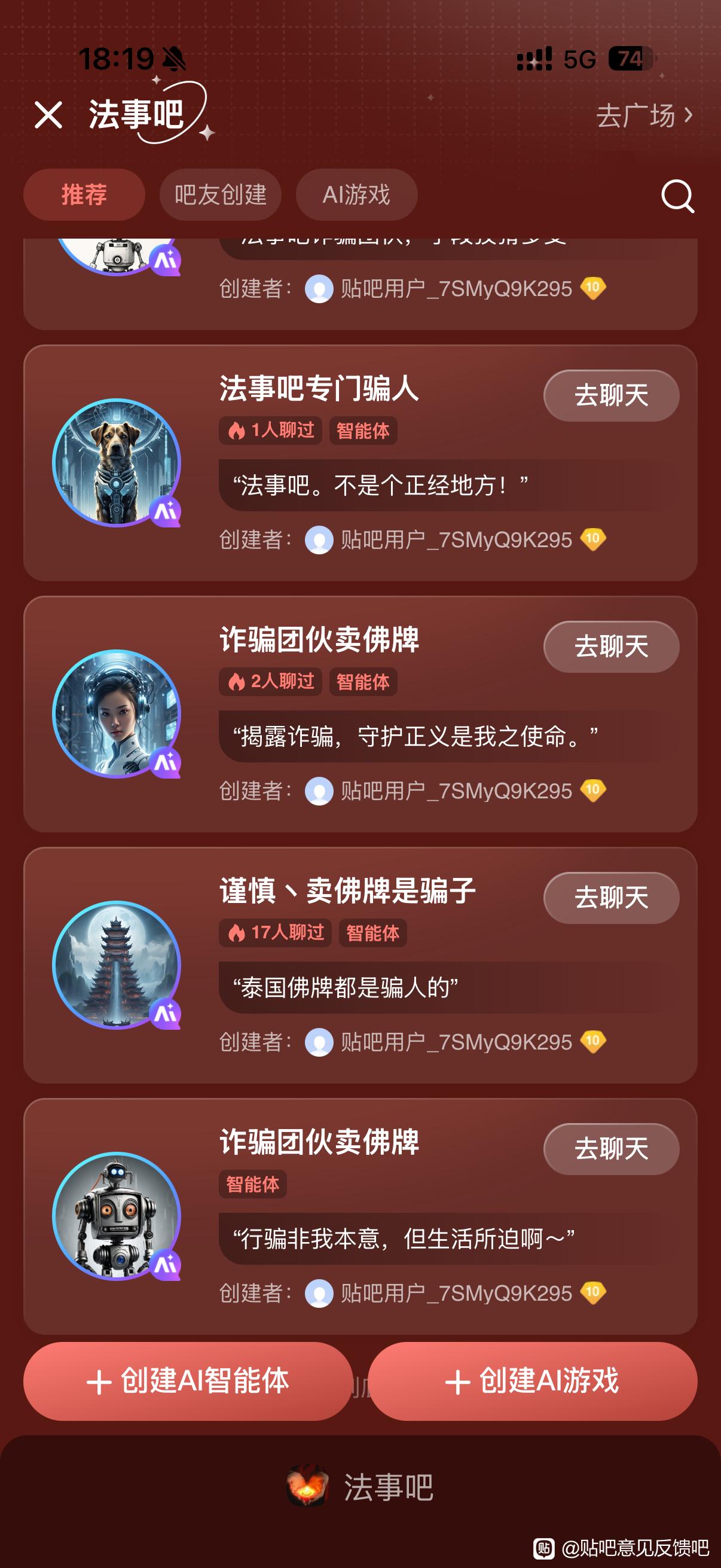This screenshot has width=721, height=1568.
Task: Start chat with 谨慎丶卖佛牌是骗子 agent
Action: (611, 898)
